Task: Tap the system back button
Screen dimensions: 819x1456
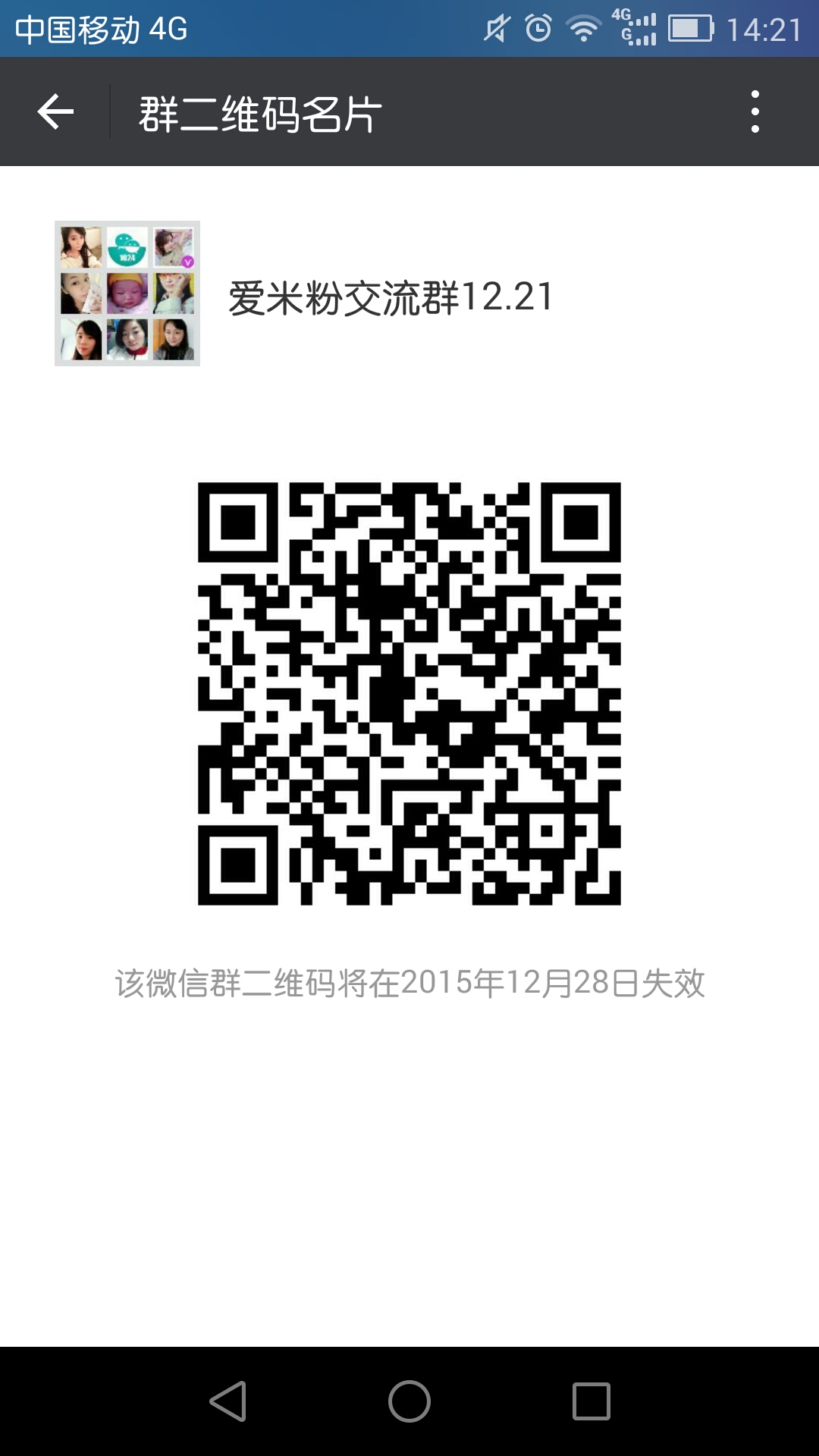Action: (227, 1401)
